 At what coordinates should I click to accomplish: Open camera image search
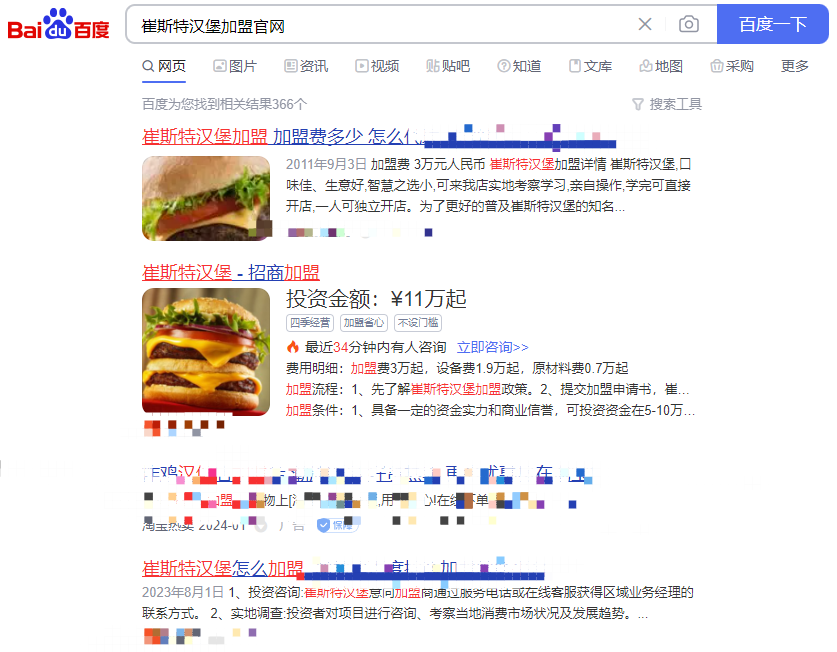pyautogui.click(x=688, y=25)
